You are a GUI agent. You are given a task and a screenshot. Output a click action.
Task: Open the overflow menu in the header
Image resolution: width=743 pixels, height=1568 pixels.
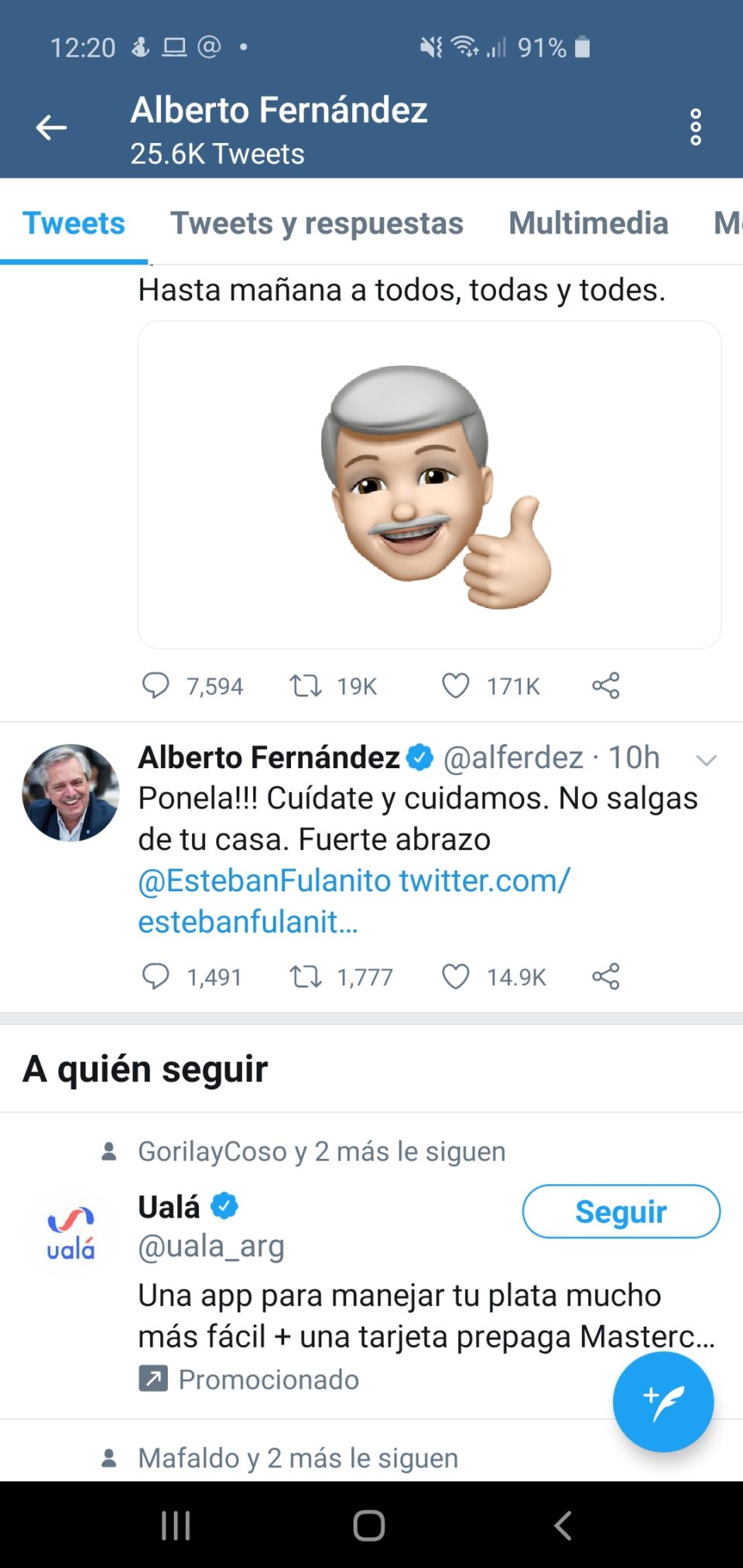coord(695,127)
